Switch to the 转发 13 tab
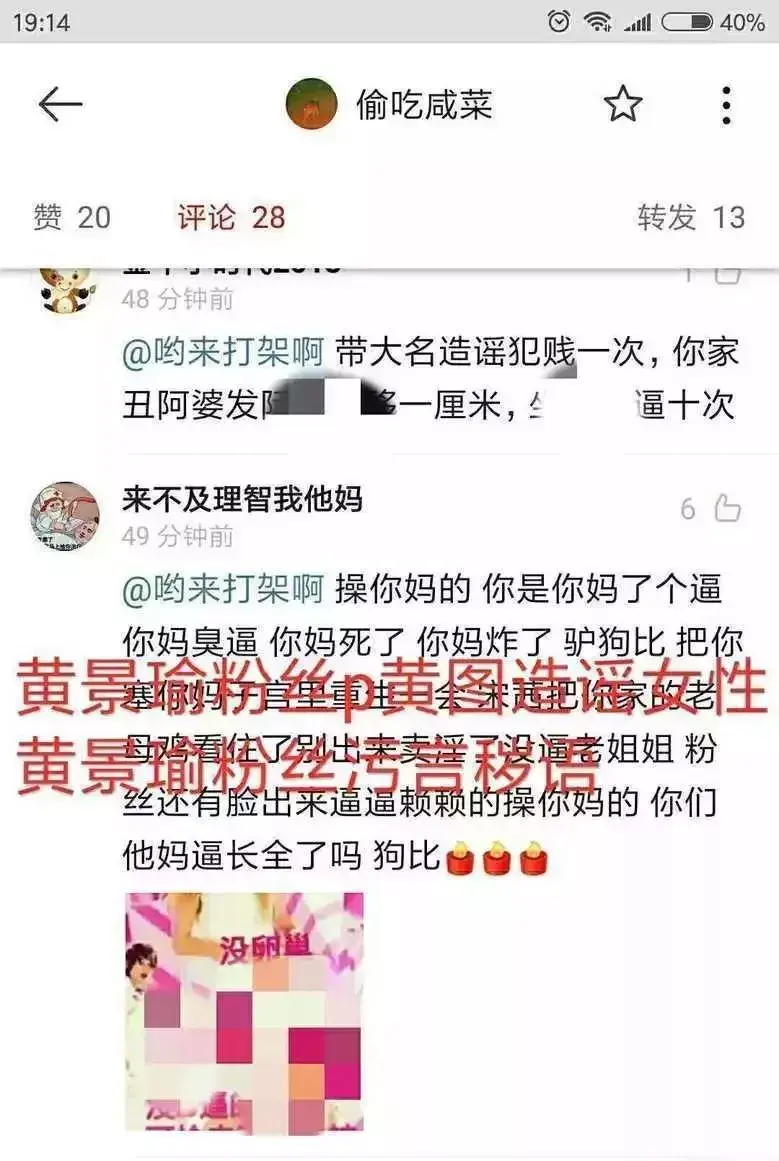The height and width of the screenshot is (1161, 779). (691, 217)
